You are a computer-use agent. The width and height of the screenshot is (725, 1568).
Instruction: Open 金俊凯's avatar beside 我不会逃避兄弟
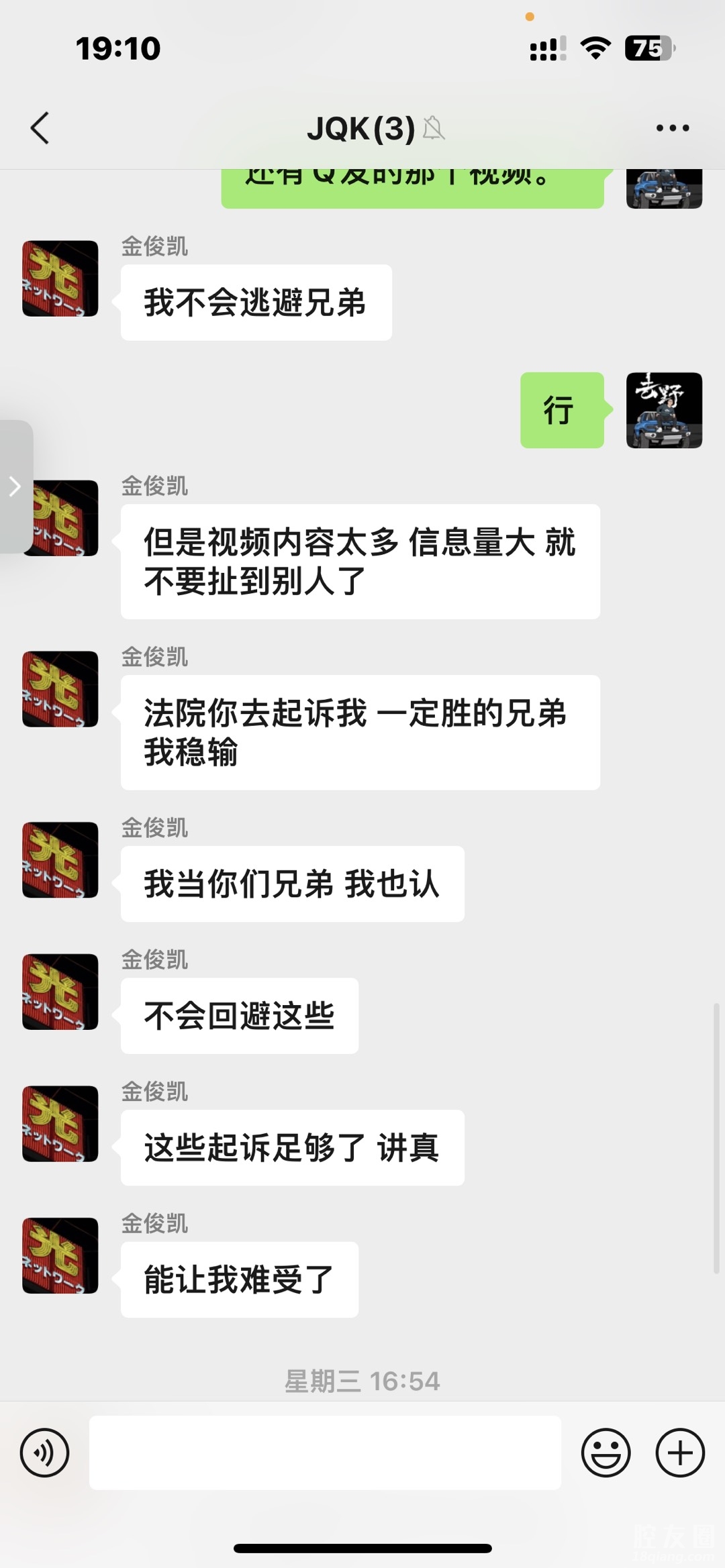60,278
